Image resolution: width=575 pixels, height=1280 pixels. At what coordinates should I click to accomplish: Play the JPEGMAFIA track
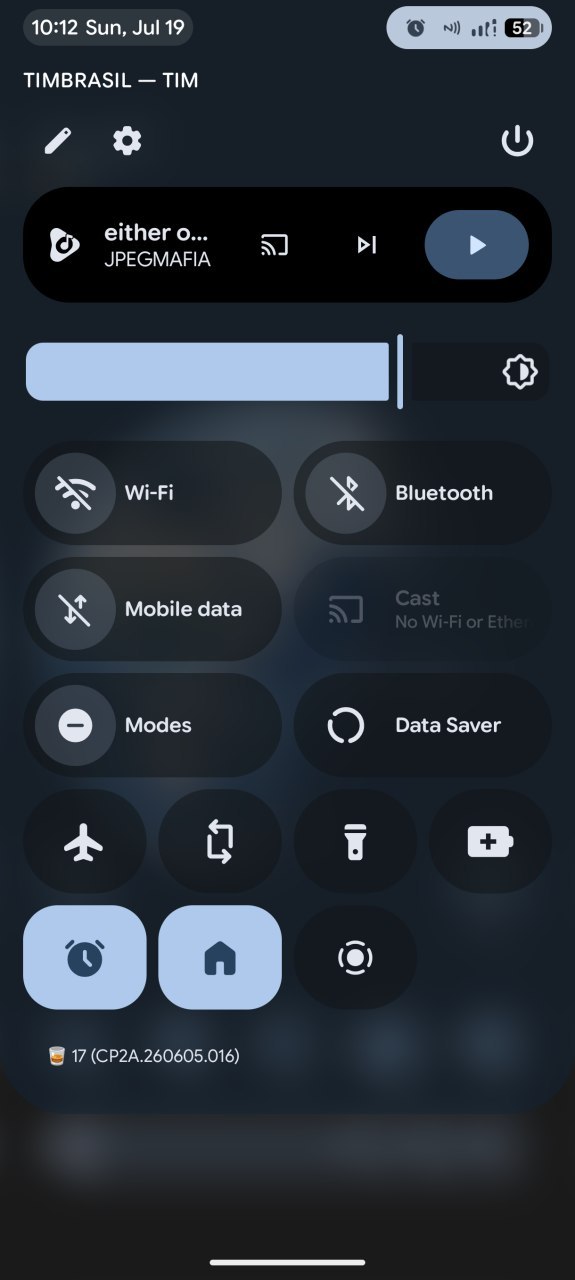click(x=477, y=245)
